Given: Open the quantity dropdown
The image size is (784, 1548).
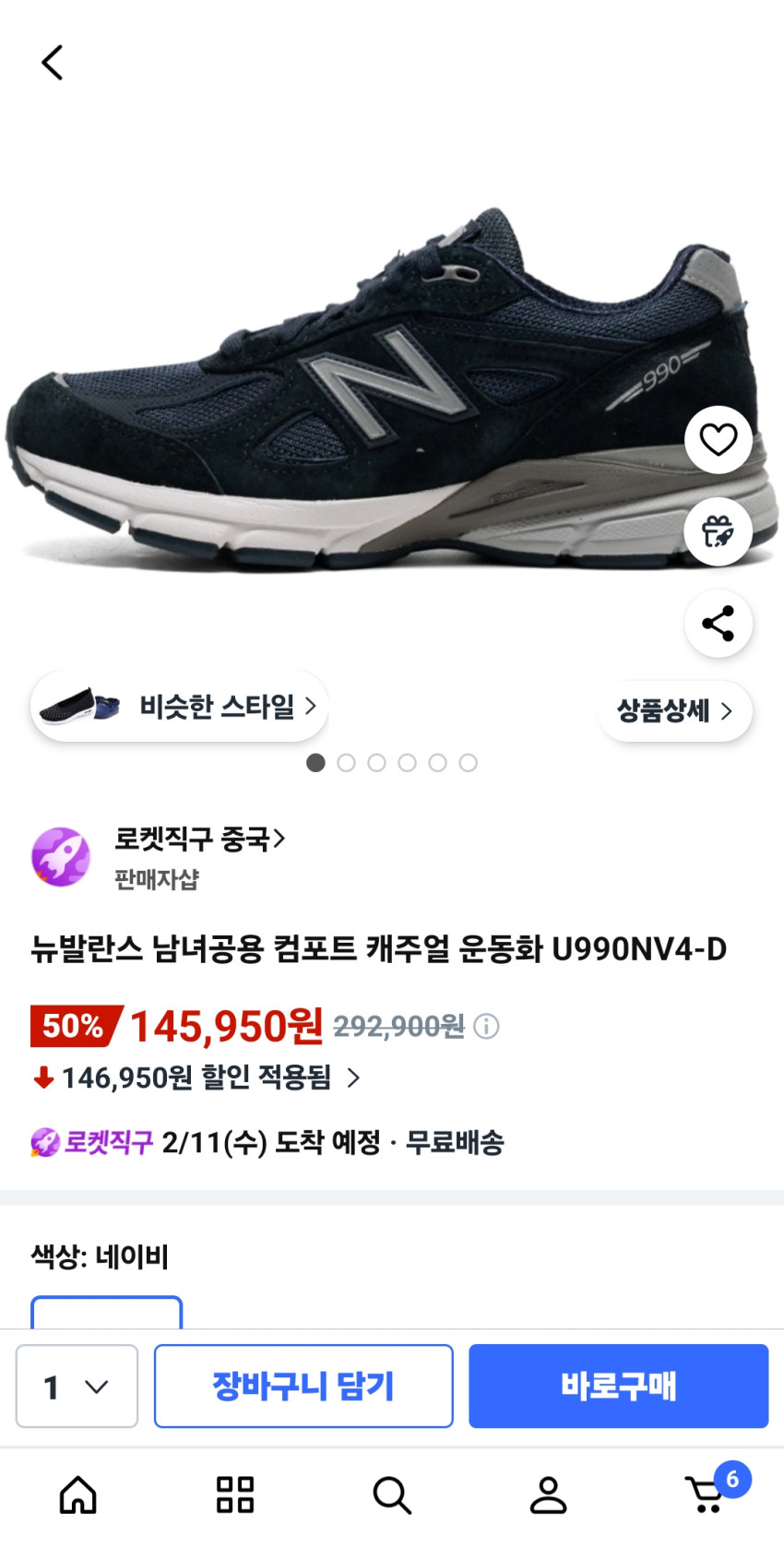Looking at the screenshot, I should click(77, 1386).
